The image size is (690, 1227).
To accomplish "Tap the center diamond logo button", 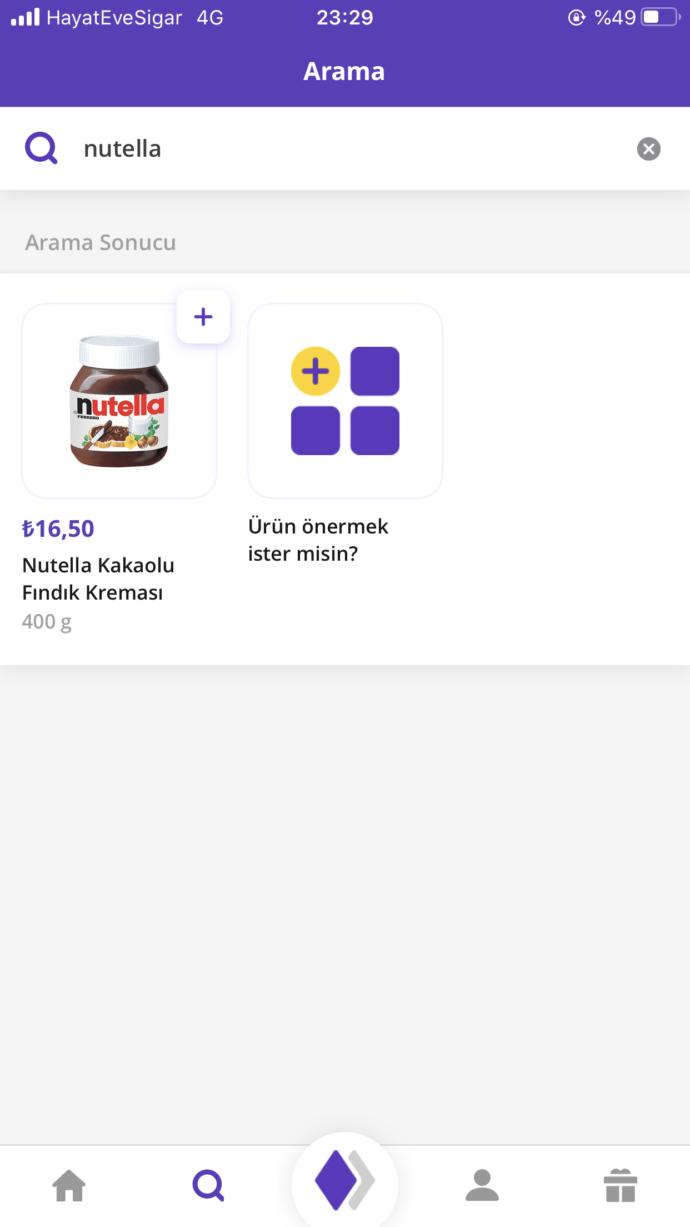I will [345, 1181].
